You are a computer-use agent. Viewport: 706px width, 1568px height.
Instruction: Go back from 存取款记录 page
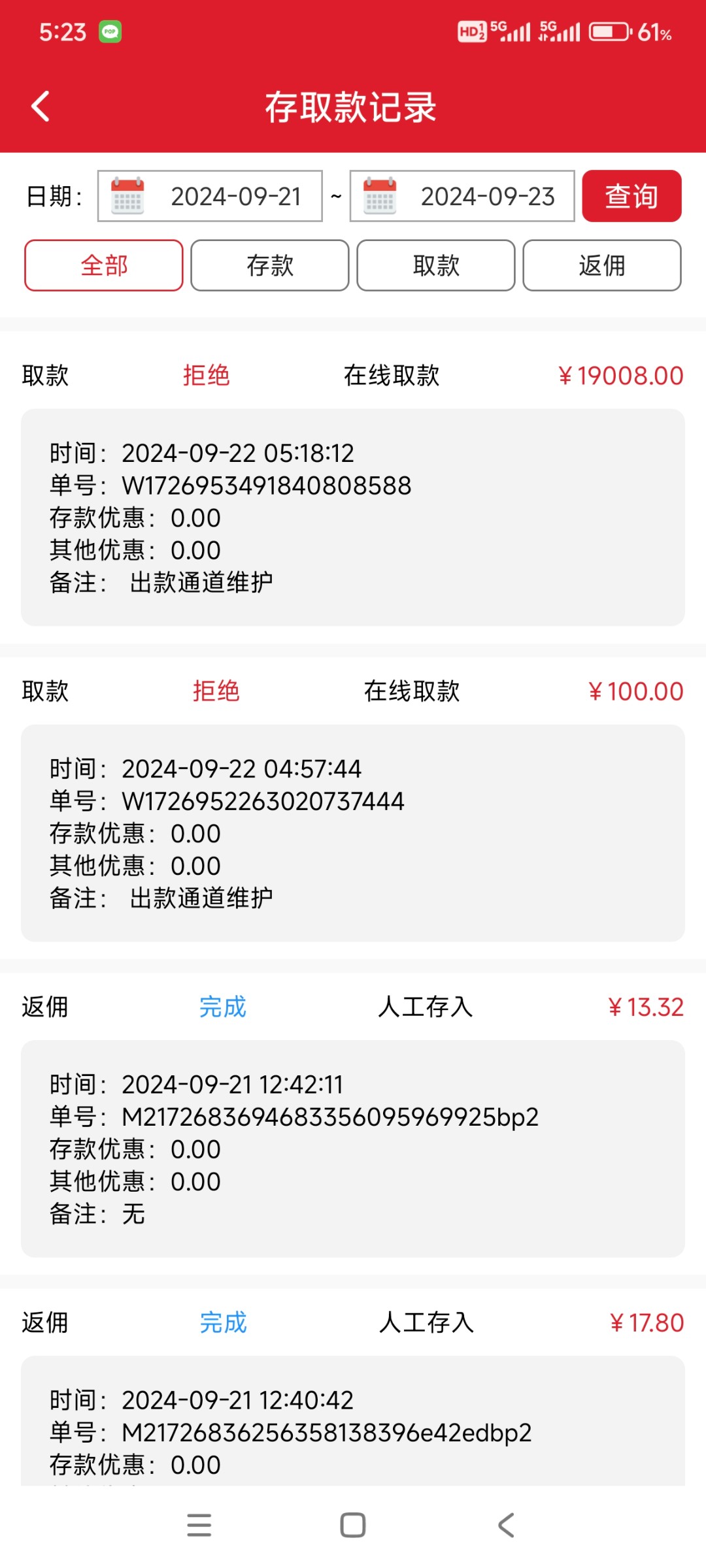tap(41, 106)
